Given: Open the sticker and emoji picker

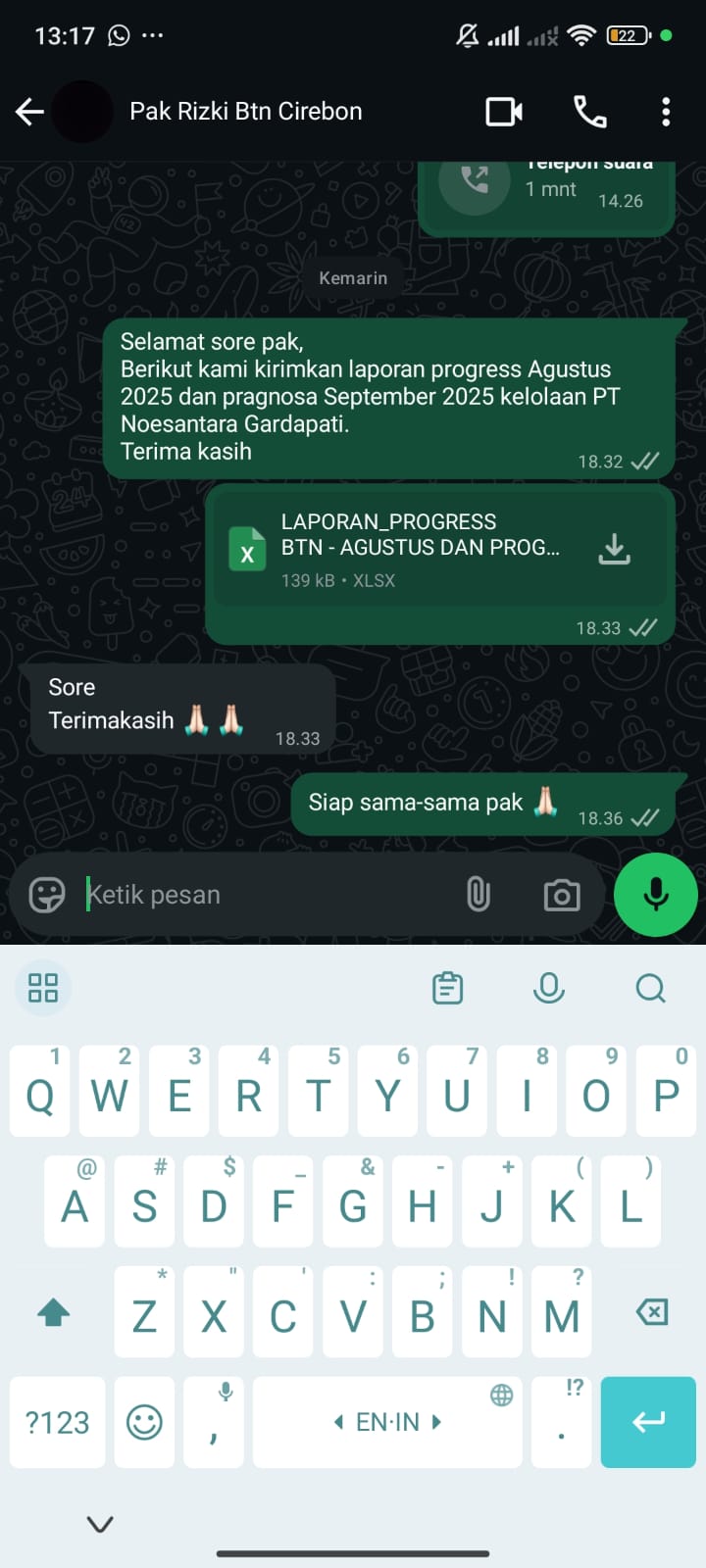Looking at the screenshot, I should 46,895.
